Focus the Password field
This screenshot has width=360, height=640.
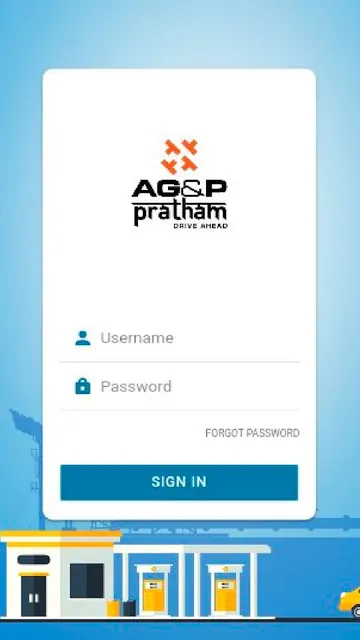click(x=180, y=387)
